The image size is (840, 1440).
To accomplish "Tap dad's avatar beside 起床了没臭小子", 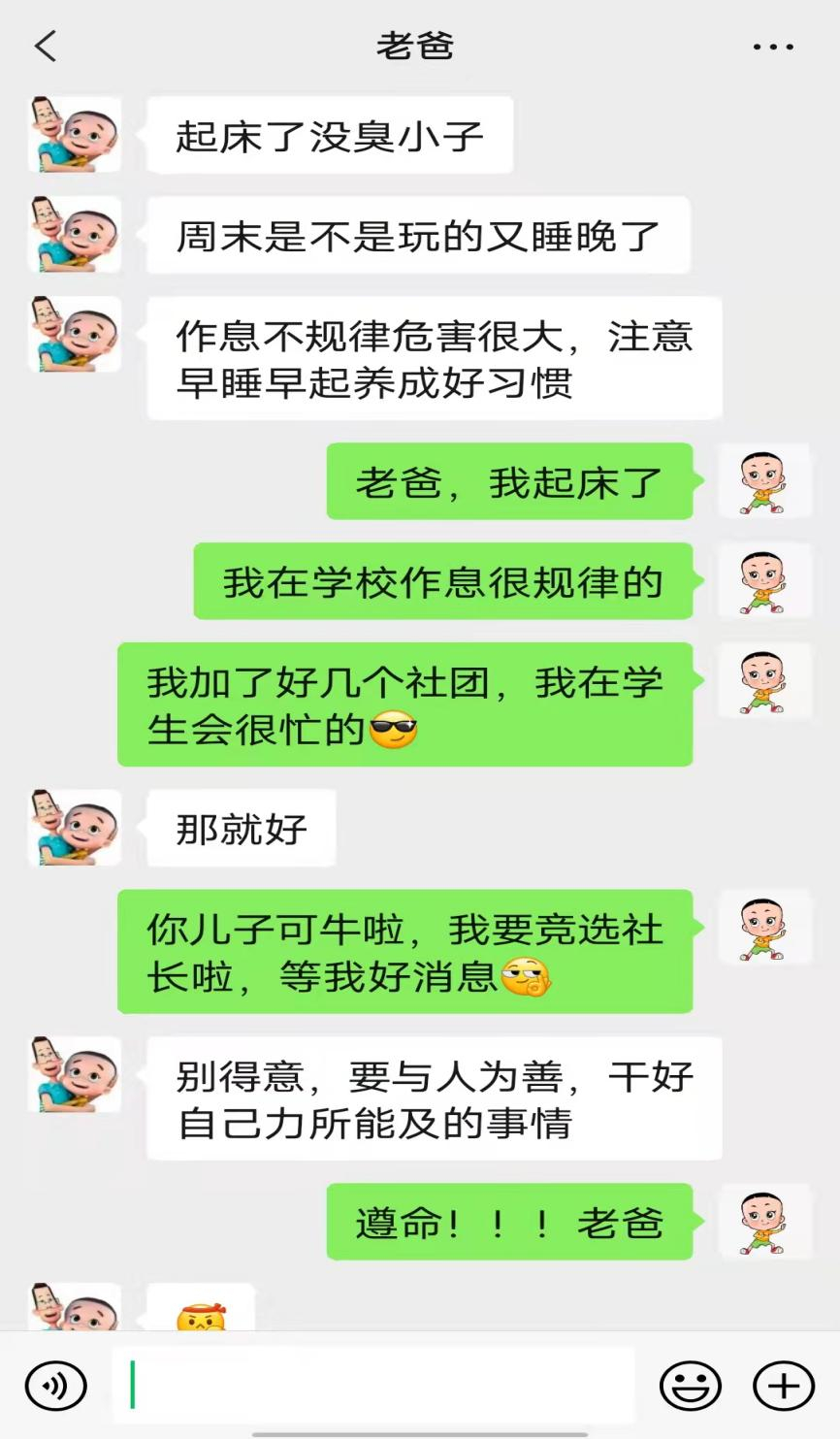I will click(75, 135).
